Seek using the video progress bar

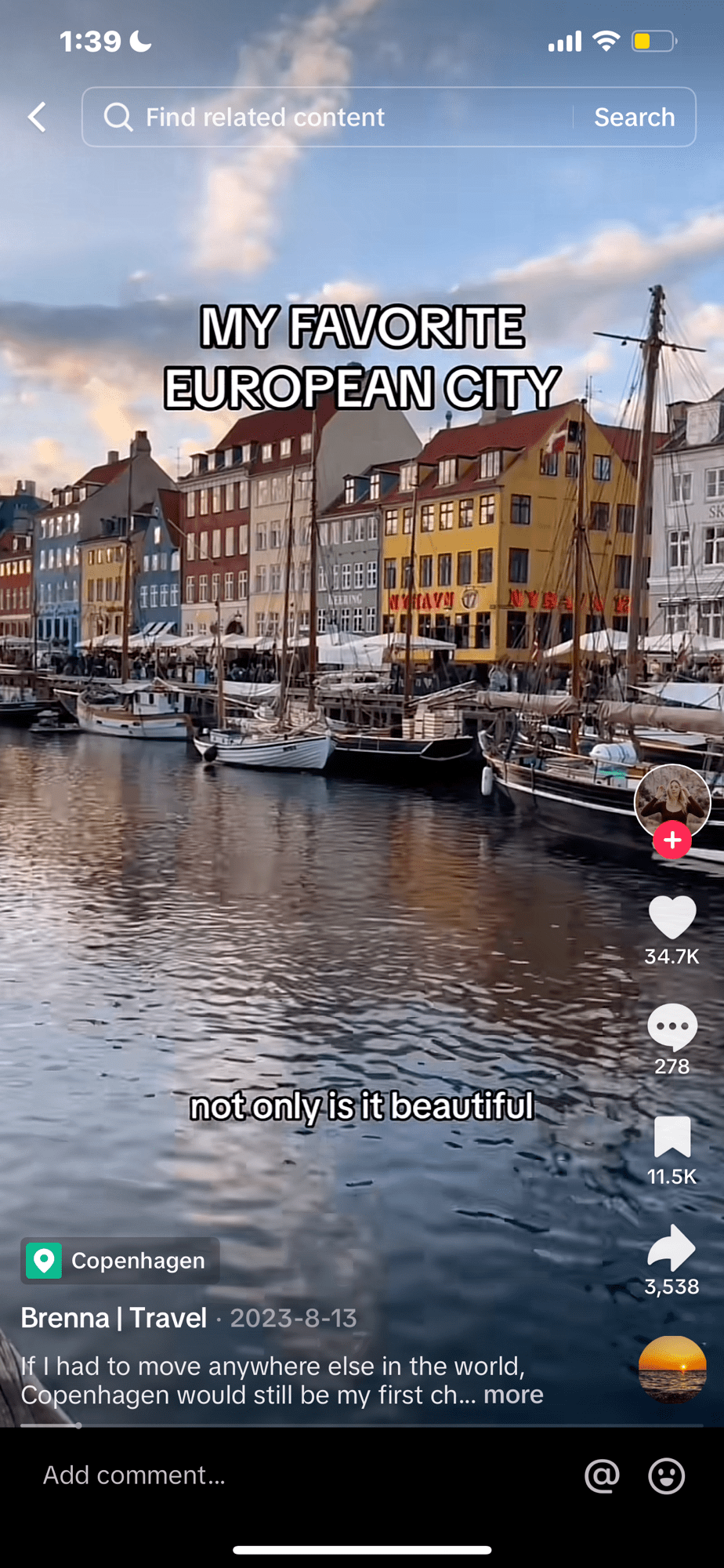pyautogui.click(x=360, y=1425)
